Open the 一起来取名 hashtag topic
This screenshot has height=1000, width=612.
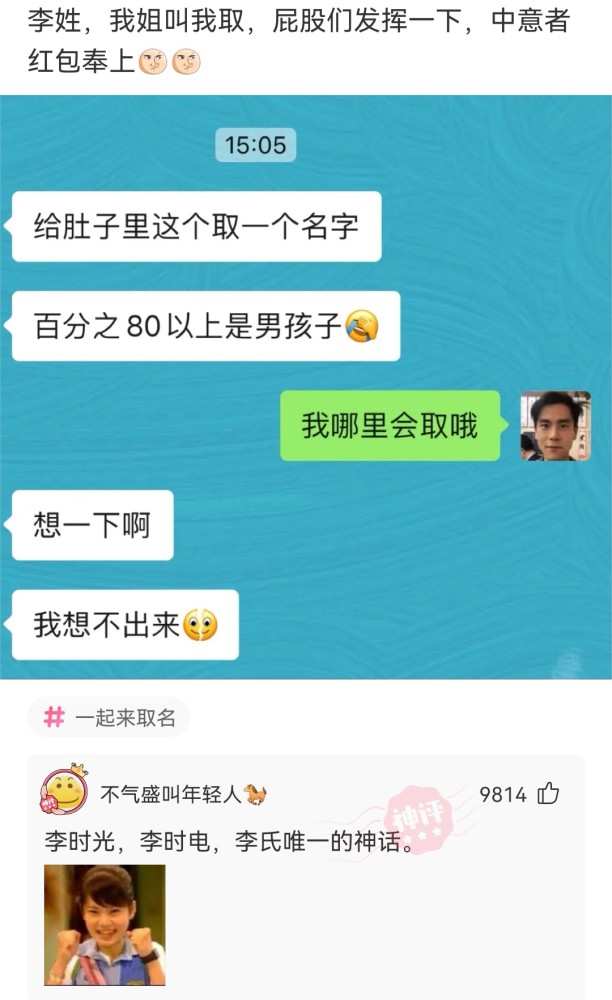tap(109, 717)
